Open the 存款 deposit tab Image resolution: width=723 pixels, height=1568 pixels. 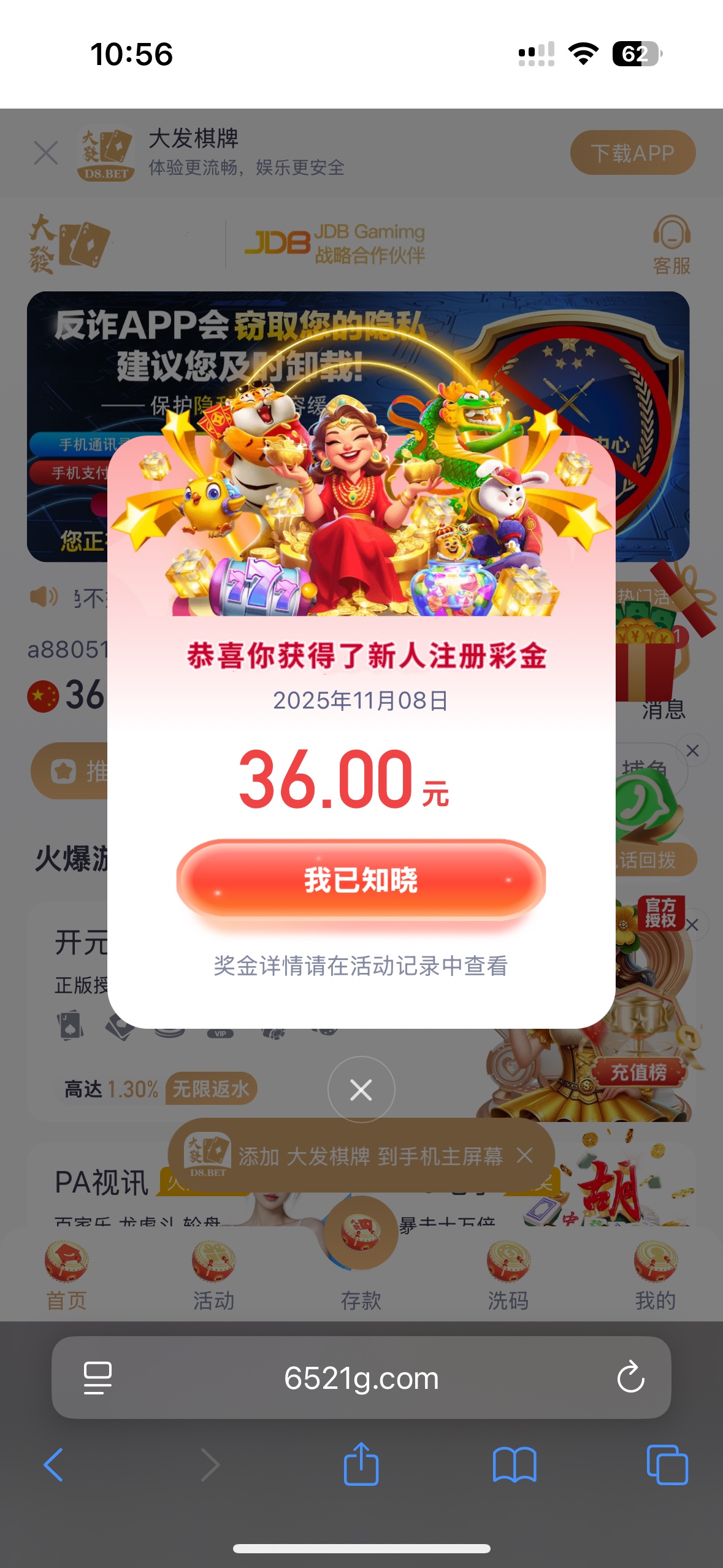(x=361, y=1258)
